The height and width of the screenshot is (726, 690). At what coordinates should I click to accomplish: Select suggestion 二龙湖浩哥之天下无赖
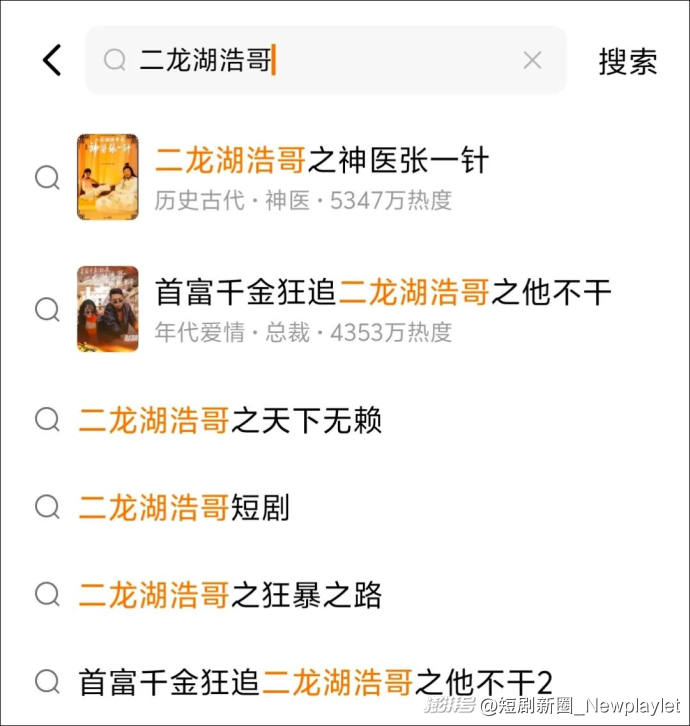pos(230,420)
